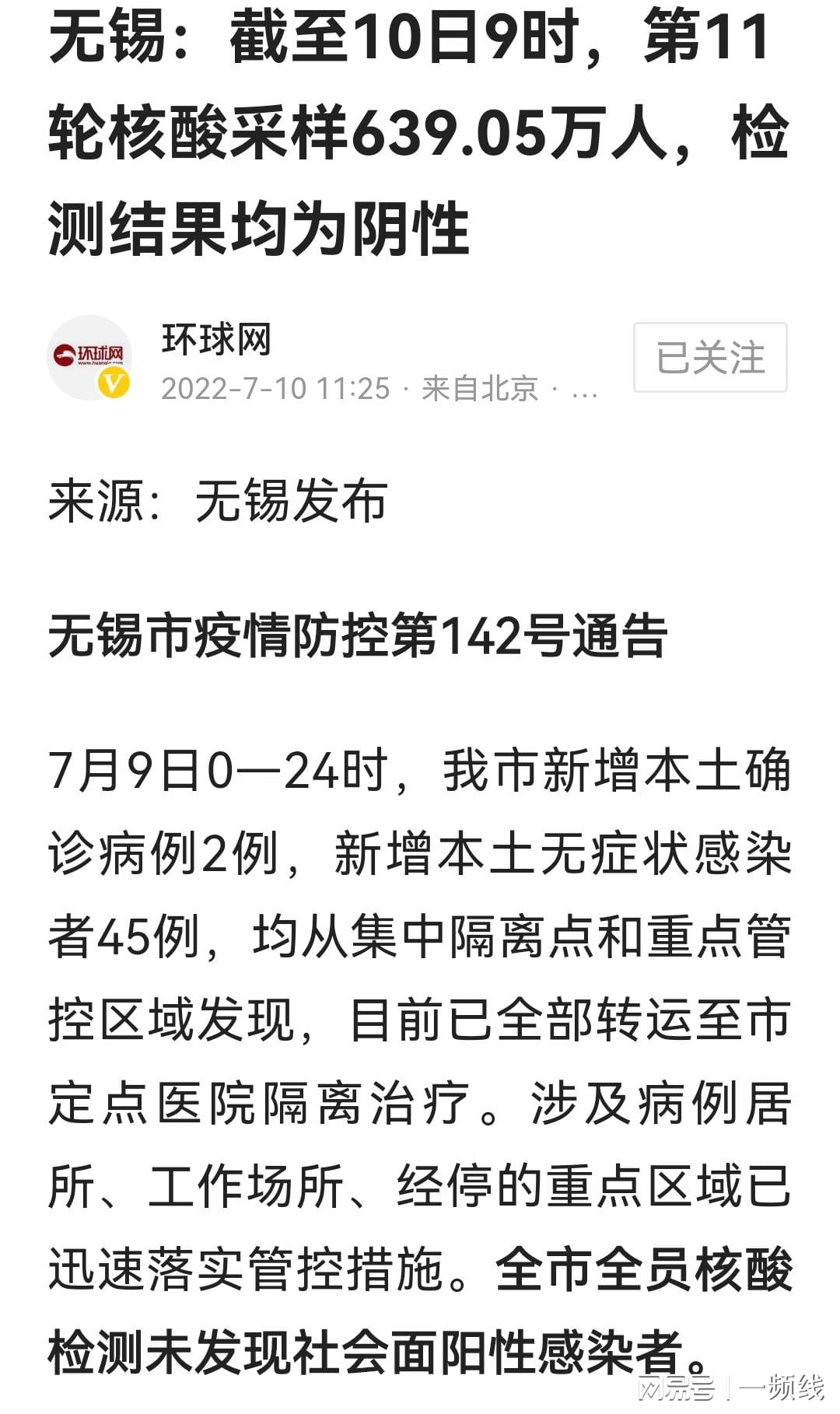Tap the 已关注 follow button
840x1414 pixels.
[709, 358]
